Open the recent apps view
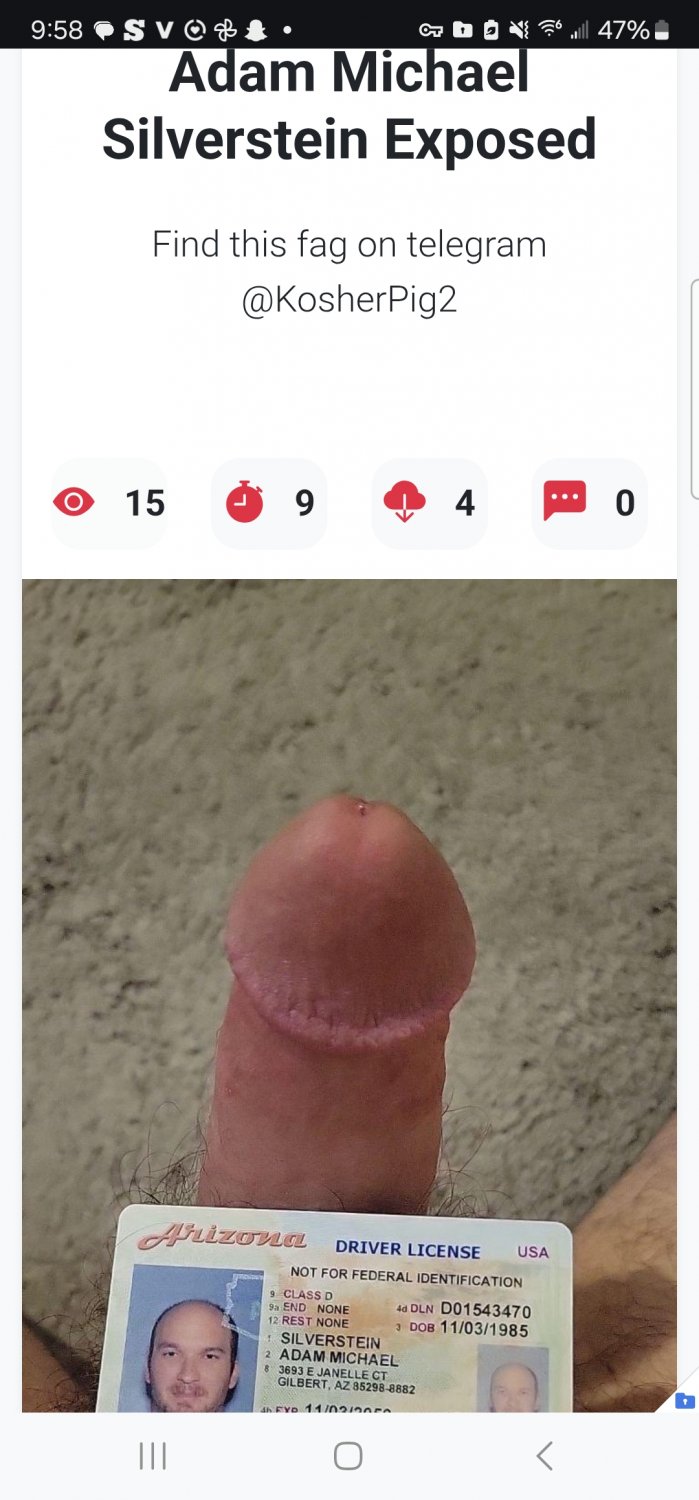This screenshot has height=1500, width=699. (x=153, y=1456)
